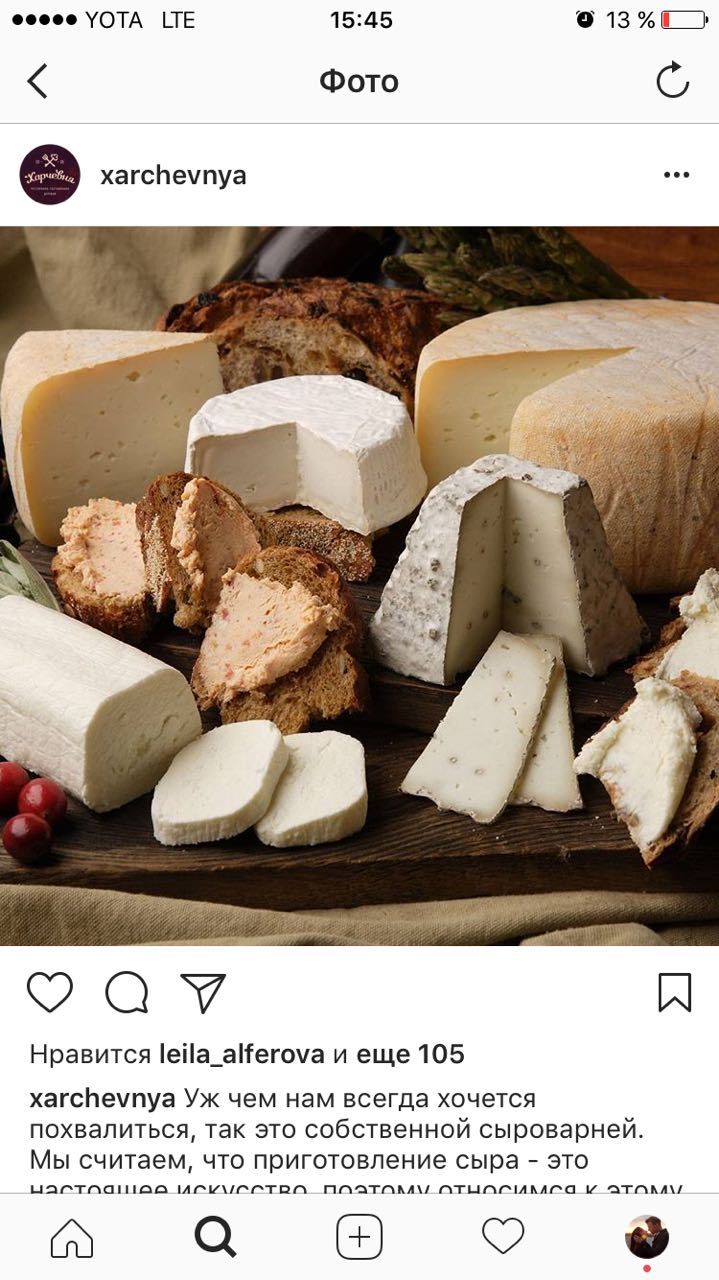The width and height of the screenshot is (719, 1280).
Task: View leila_alferova's profile from likes
Action: (242, 1054)
